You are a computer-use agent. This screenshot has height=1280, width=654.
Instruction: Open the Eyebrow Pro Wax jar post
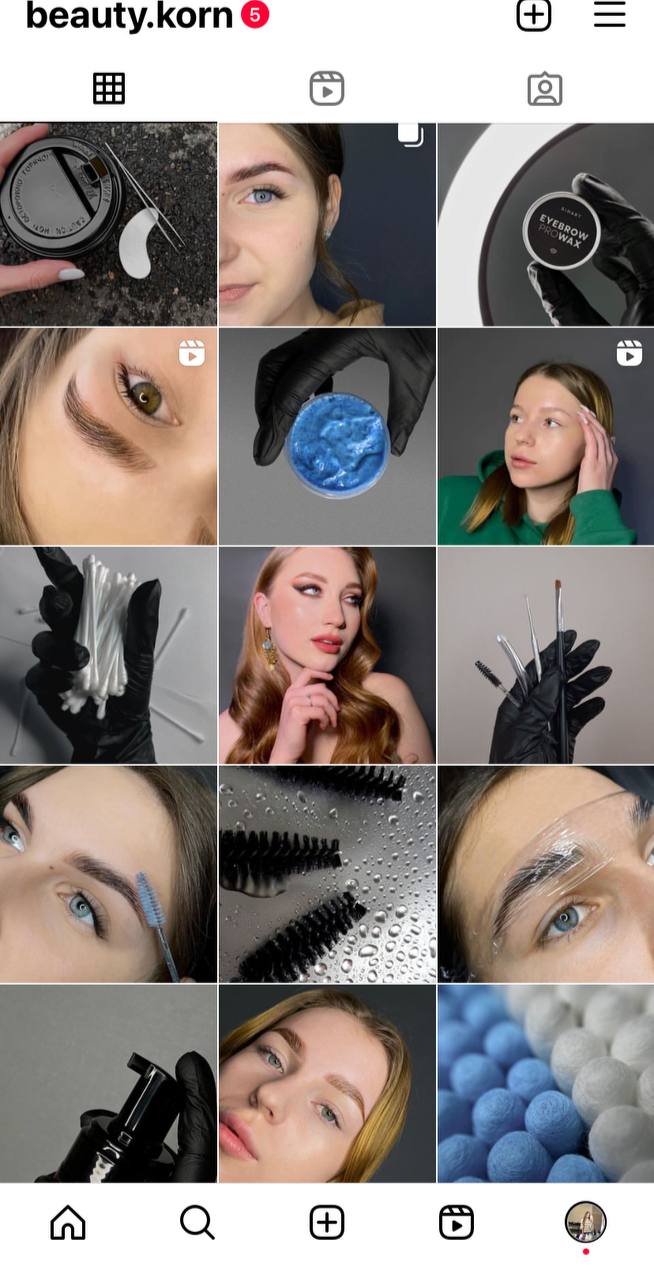point(546,225)
